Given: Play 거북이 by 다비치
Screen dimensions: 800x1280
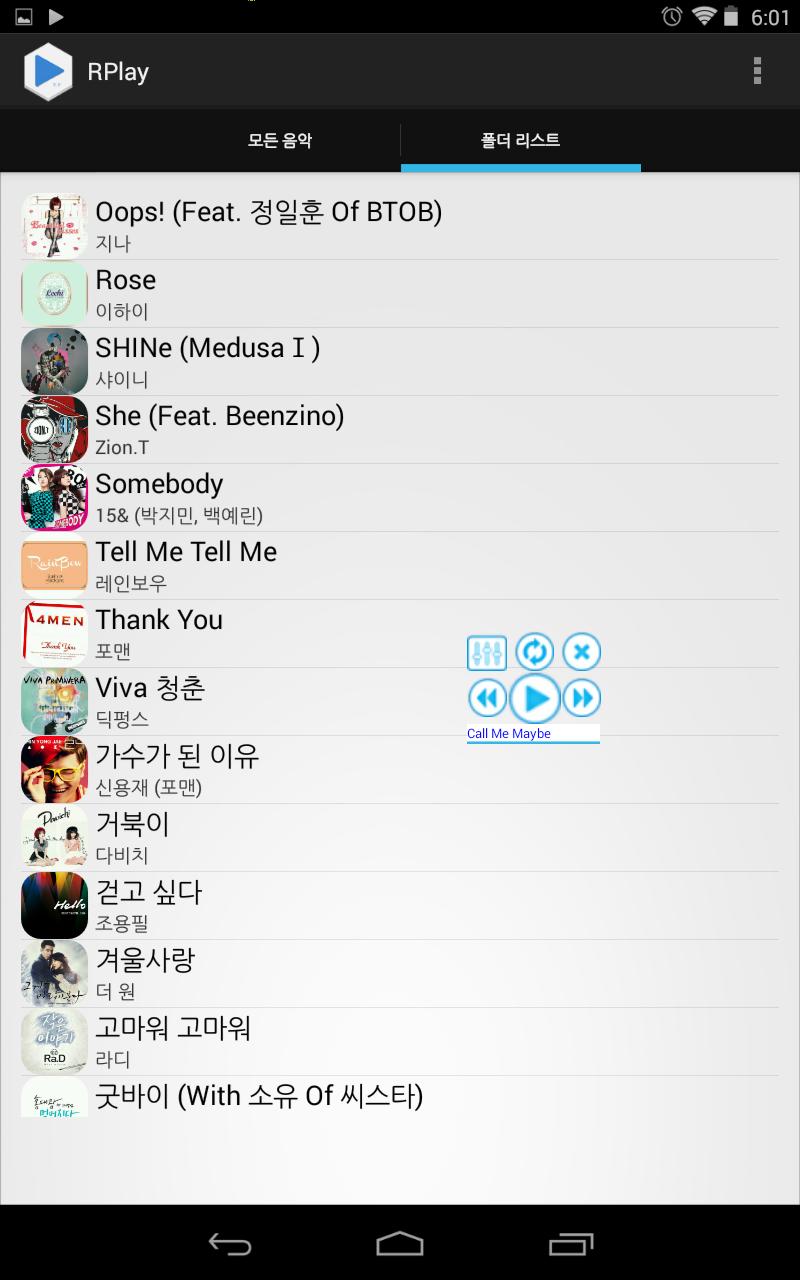Looking at the screenshot, I should (x=400, y=838).
